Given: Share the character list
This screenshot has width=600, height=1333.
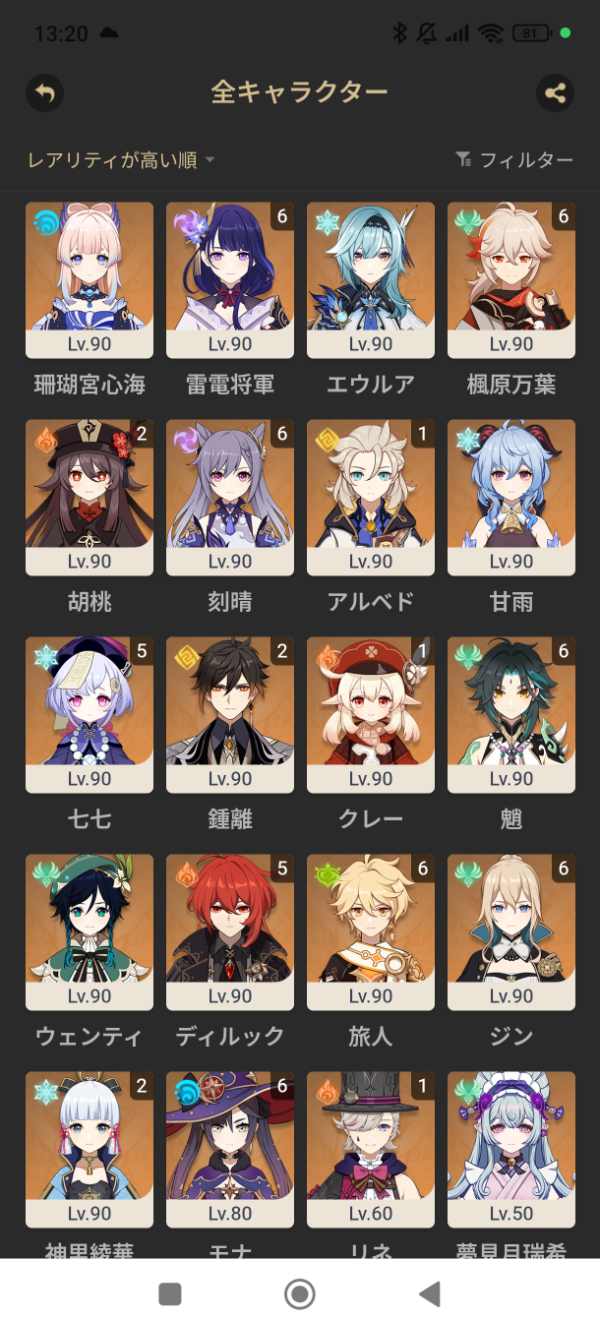Looking at the screenshot, I should [555, 93].
